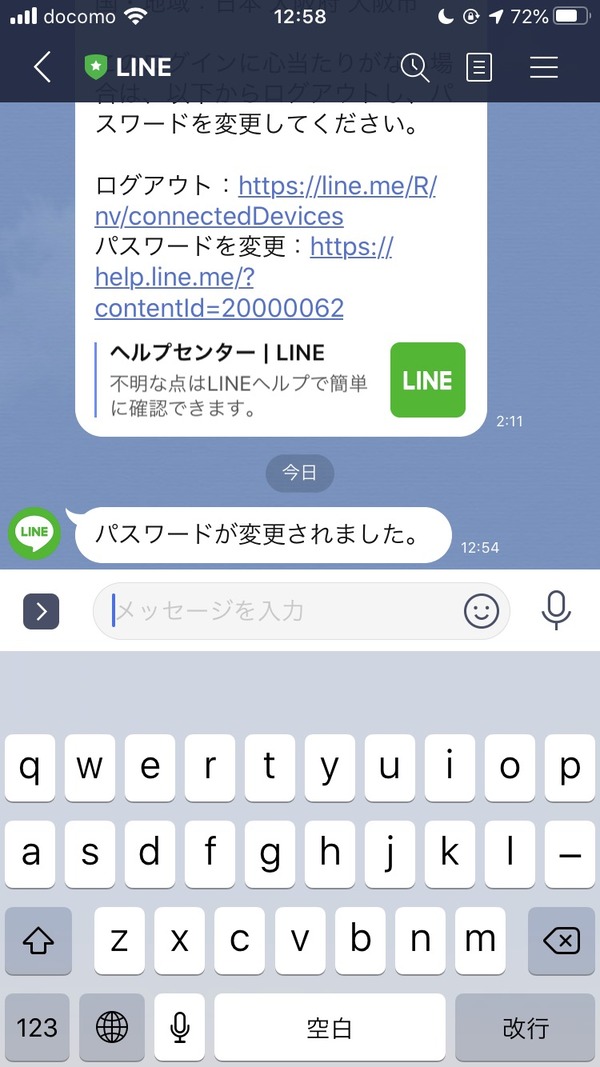Open the help.line.me password change link
Viewport: 600px width, 1067px height.
click(244, 278)
